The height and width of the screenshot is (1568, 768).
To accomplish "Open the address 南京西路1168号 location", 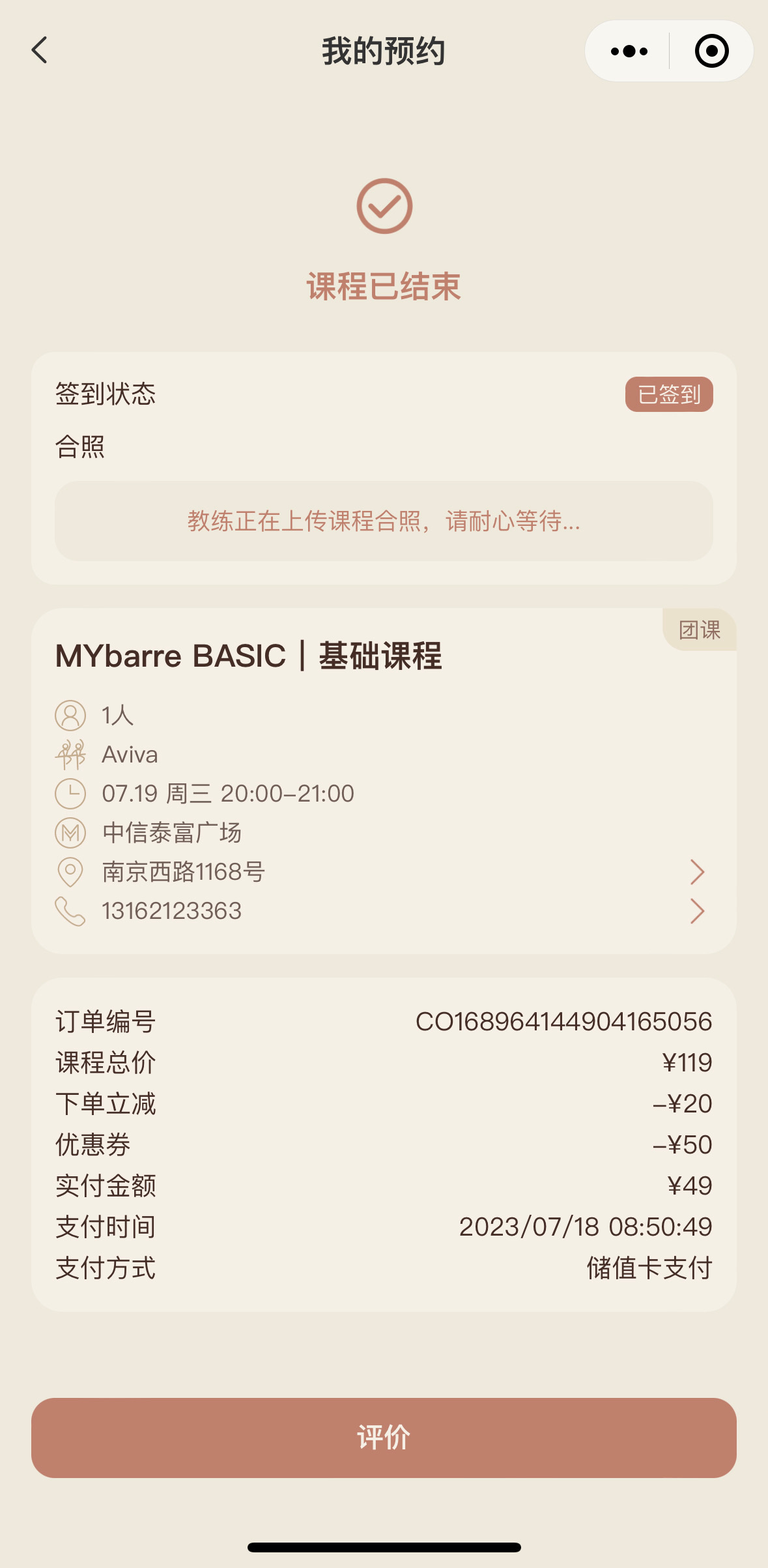I will click(384, 872).
